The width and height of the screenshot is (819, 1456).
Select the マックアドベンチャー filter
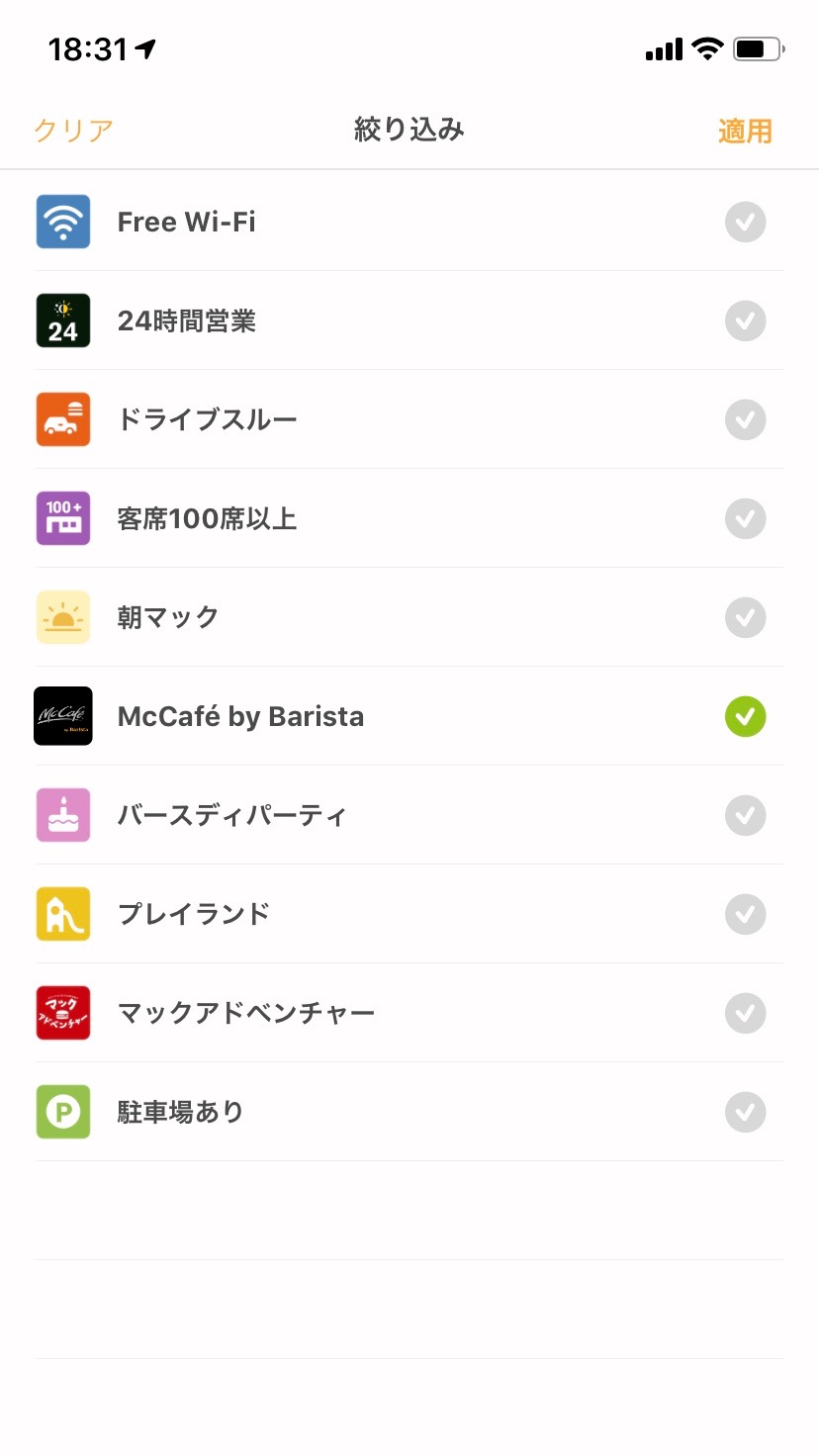409,1013
